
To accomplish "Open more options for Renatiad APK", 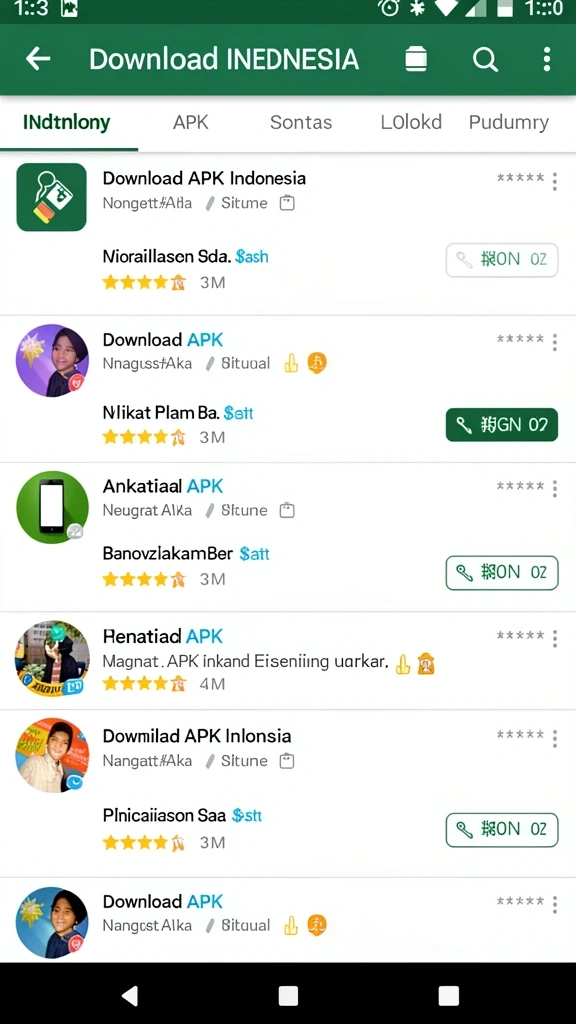I will click(x=554, y=638).
